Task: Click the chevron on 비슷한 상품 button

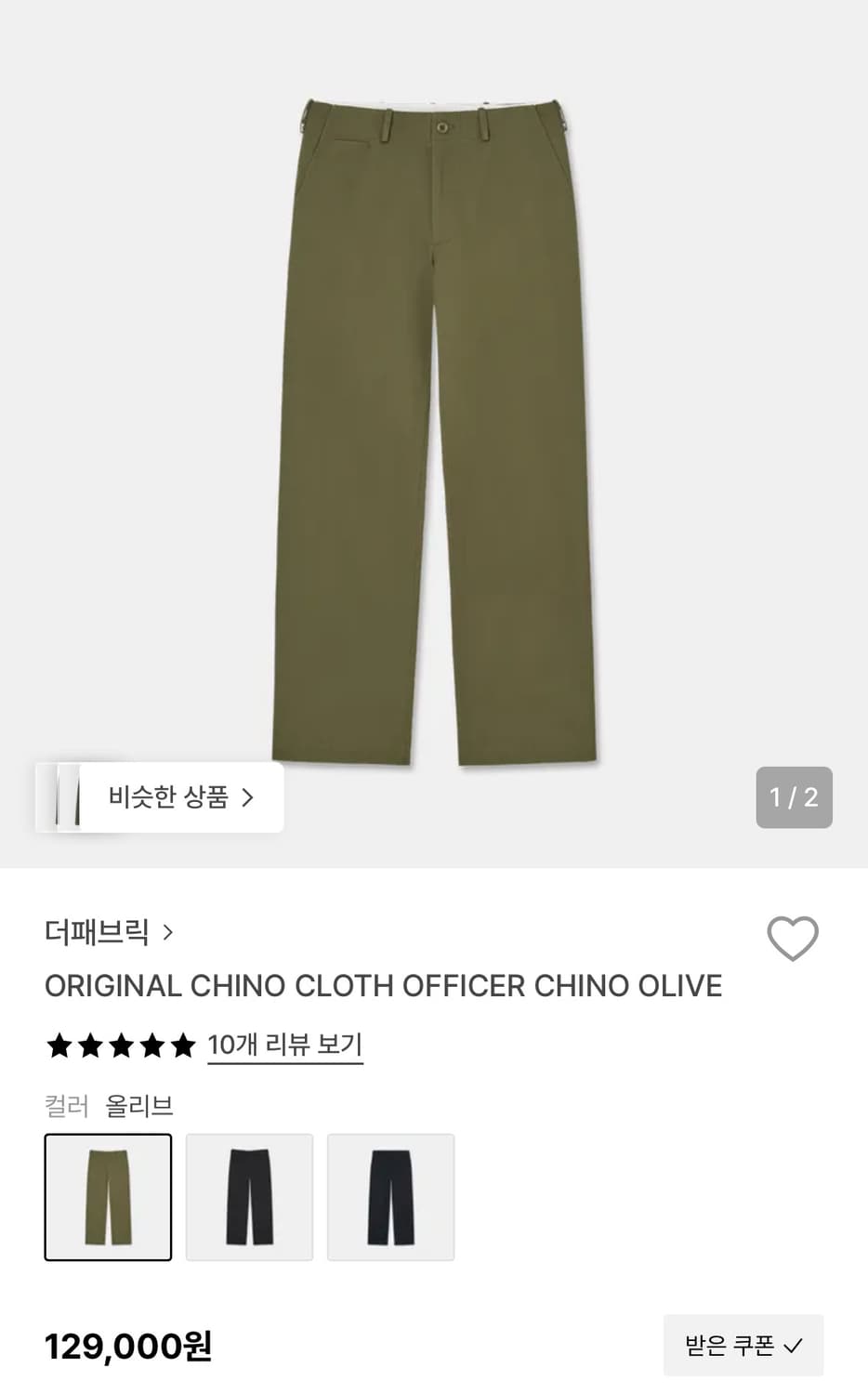Action: pos(249,797)
